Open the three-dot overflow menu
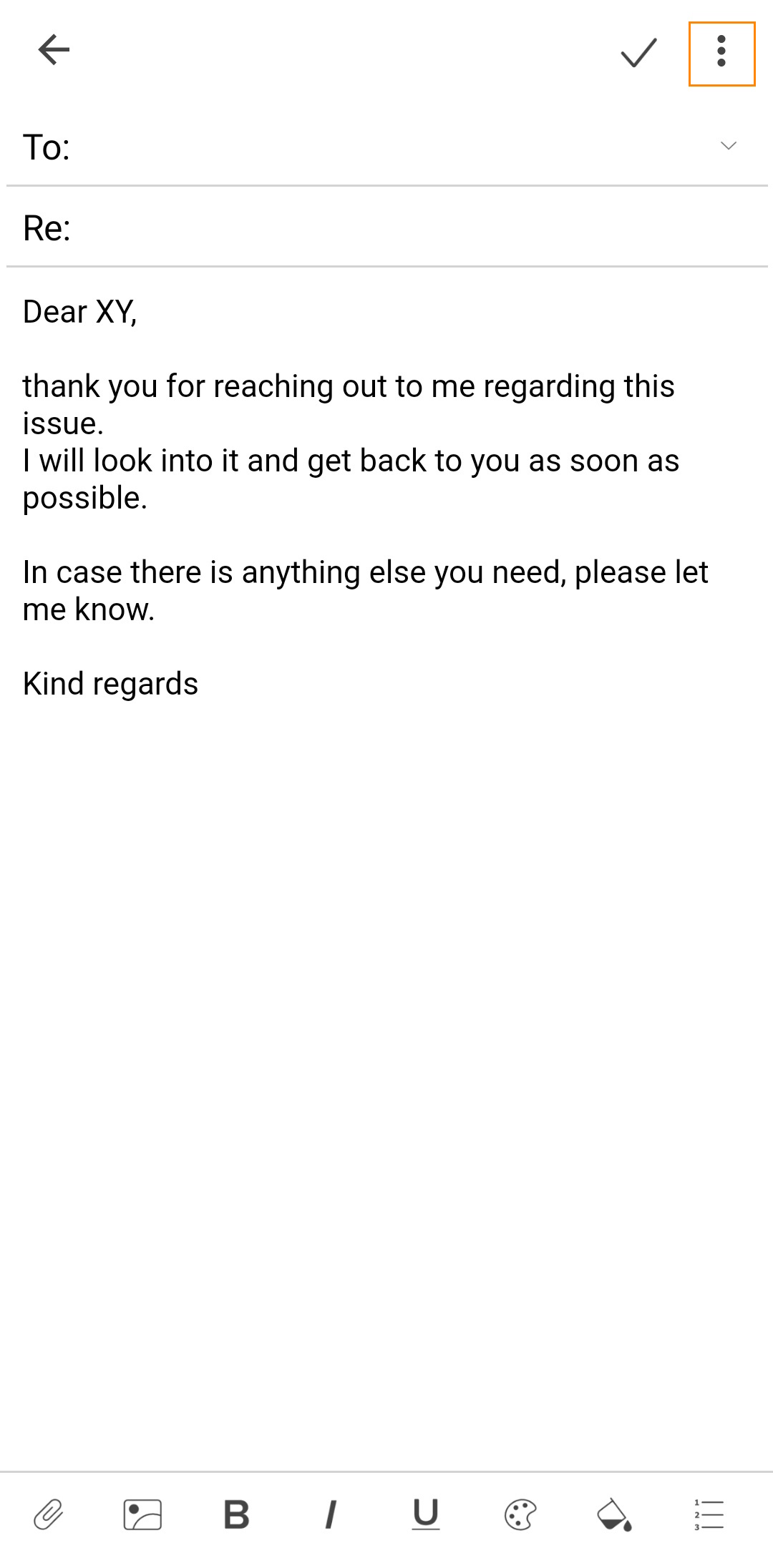Image resolution: width=773 pixels, height=1568 pixels. point(721,54)
